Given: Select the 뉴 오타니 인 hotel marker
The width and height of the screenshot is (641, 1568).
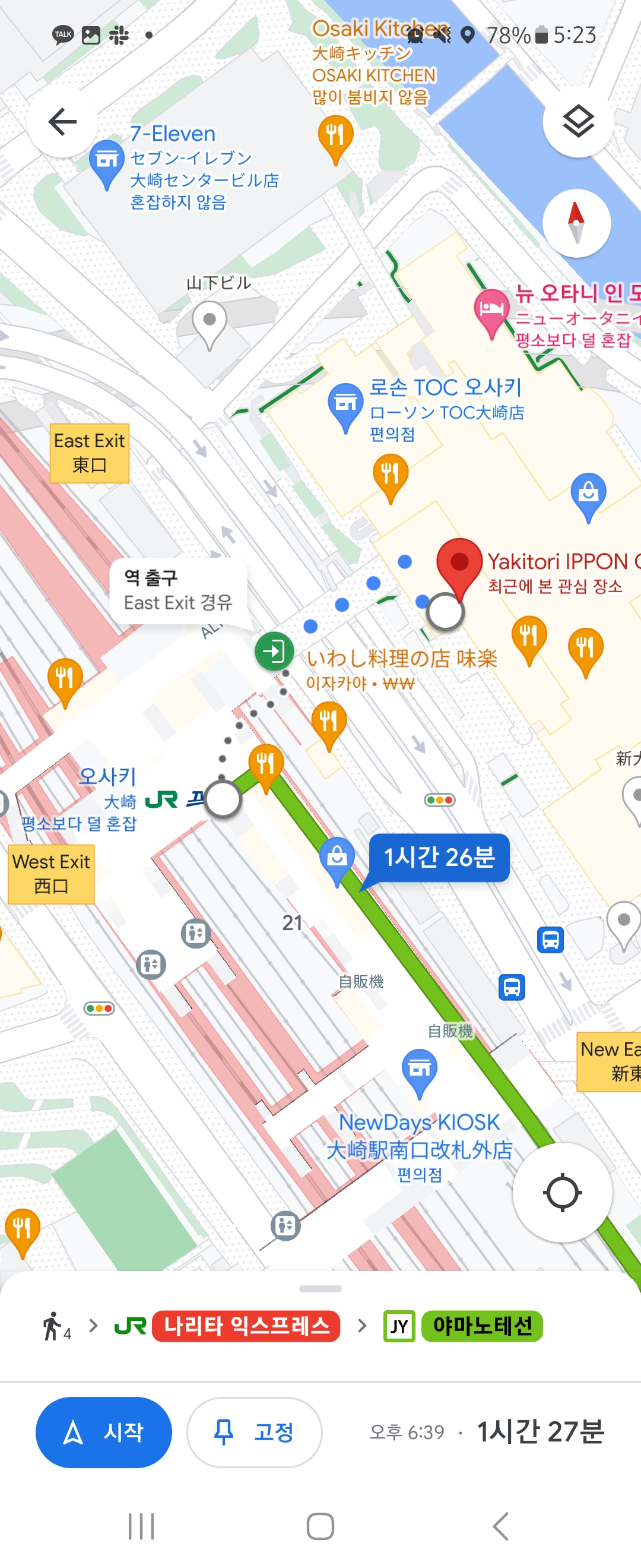Looking at the screenshot, I should coord(491,311).
